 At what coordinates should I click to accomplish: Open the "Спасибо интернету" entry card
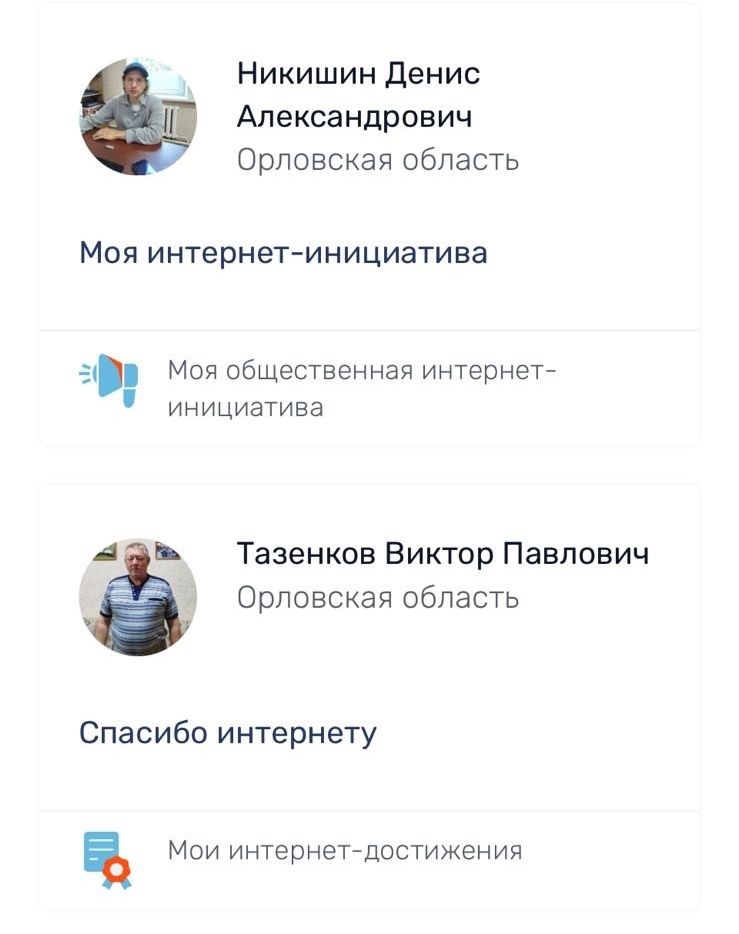click(x=228, y=734)
